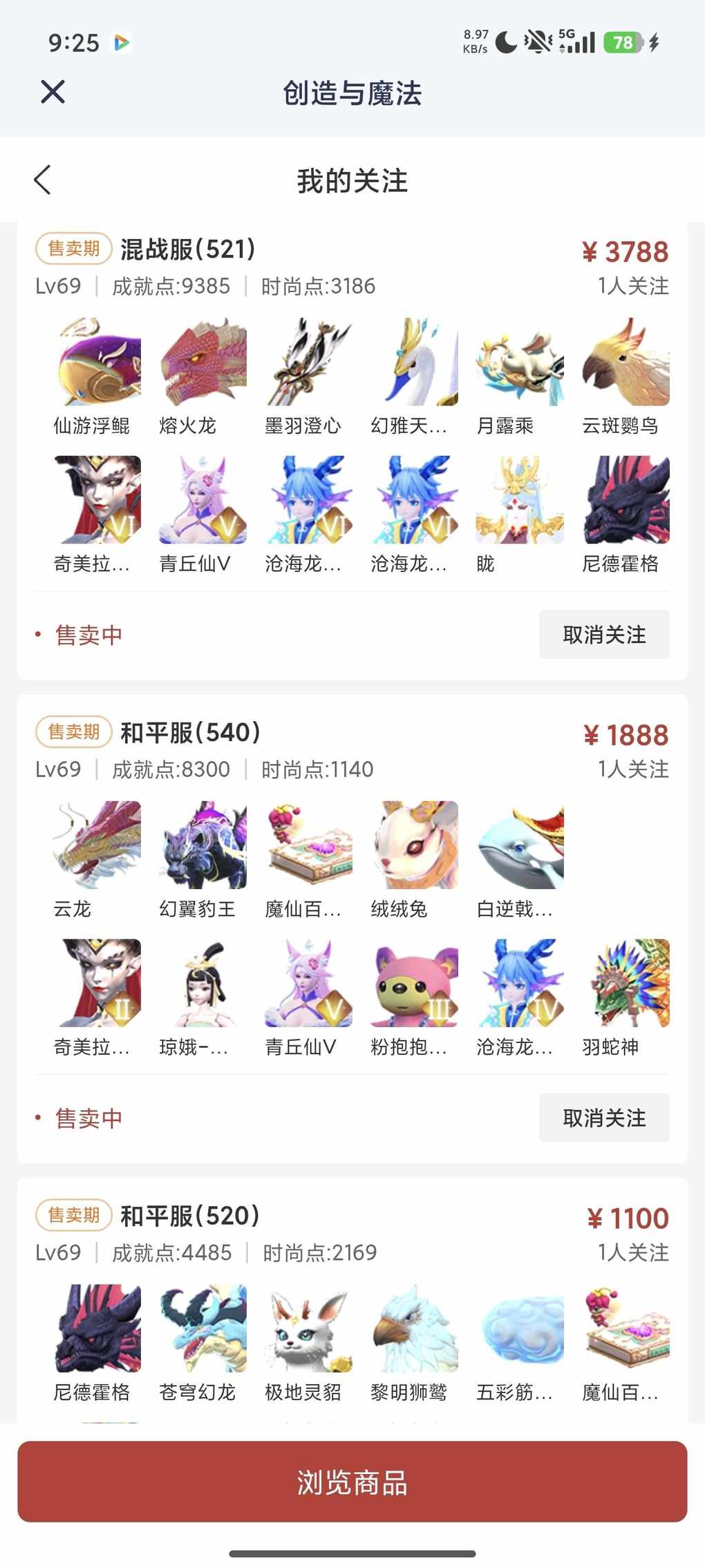Open the 和平服(520) listing priced ¥1100
This screenshot has height=1568, width=705.
click(x=190, y=1216)
